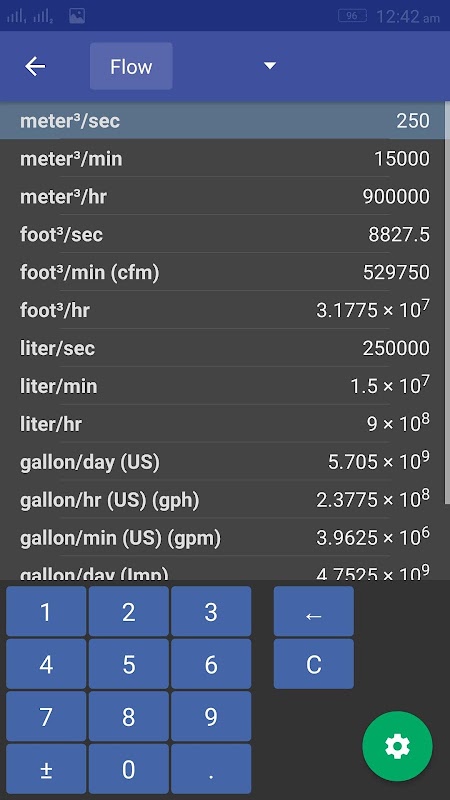The image size is (450, 800).
Task: Toggle sign with the ± key
Action: pos(46,768)
